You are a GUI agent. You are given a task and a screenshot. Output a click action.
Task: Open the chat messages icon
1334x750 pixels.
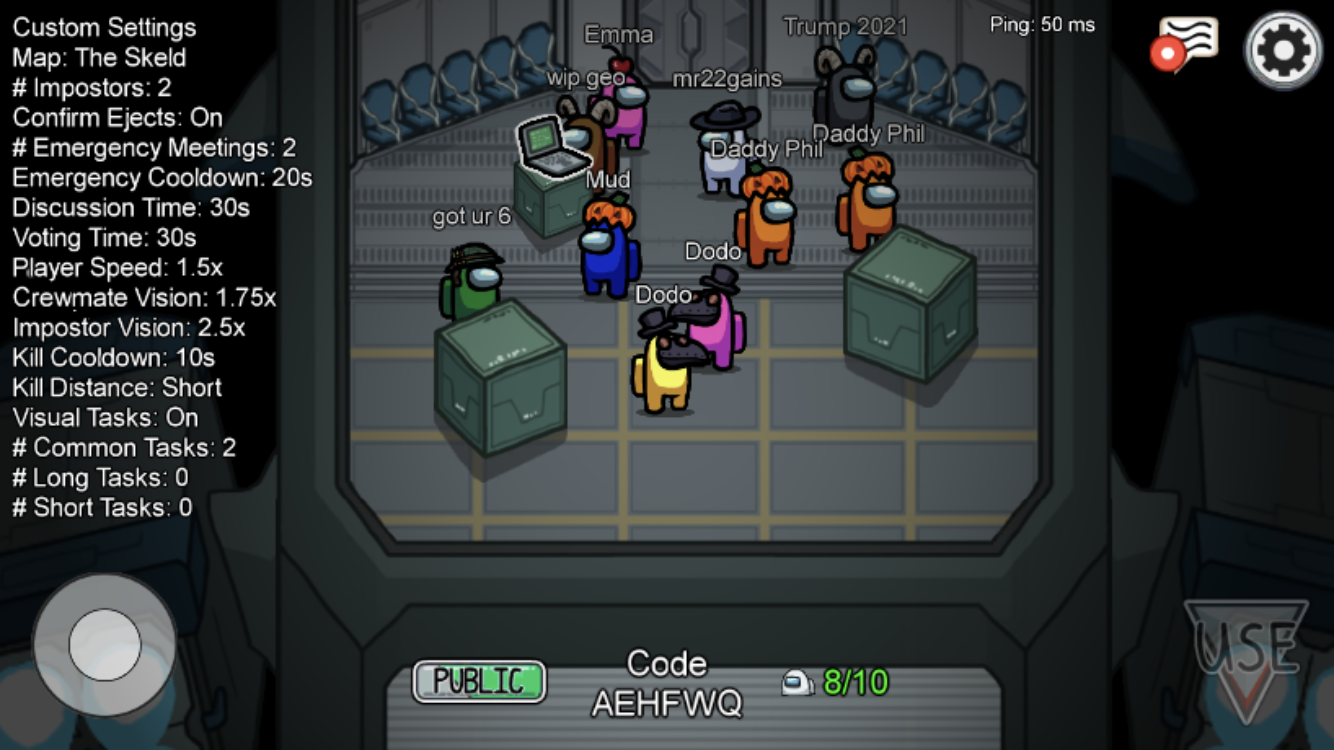tap(1186, 43)
